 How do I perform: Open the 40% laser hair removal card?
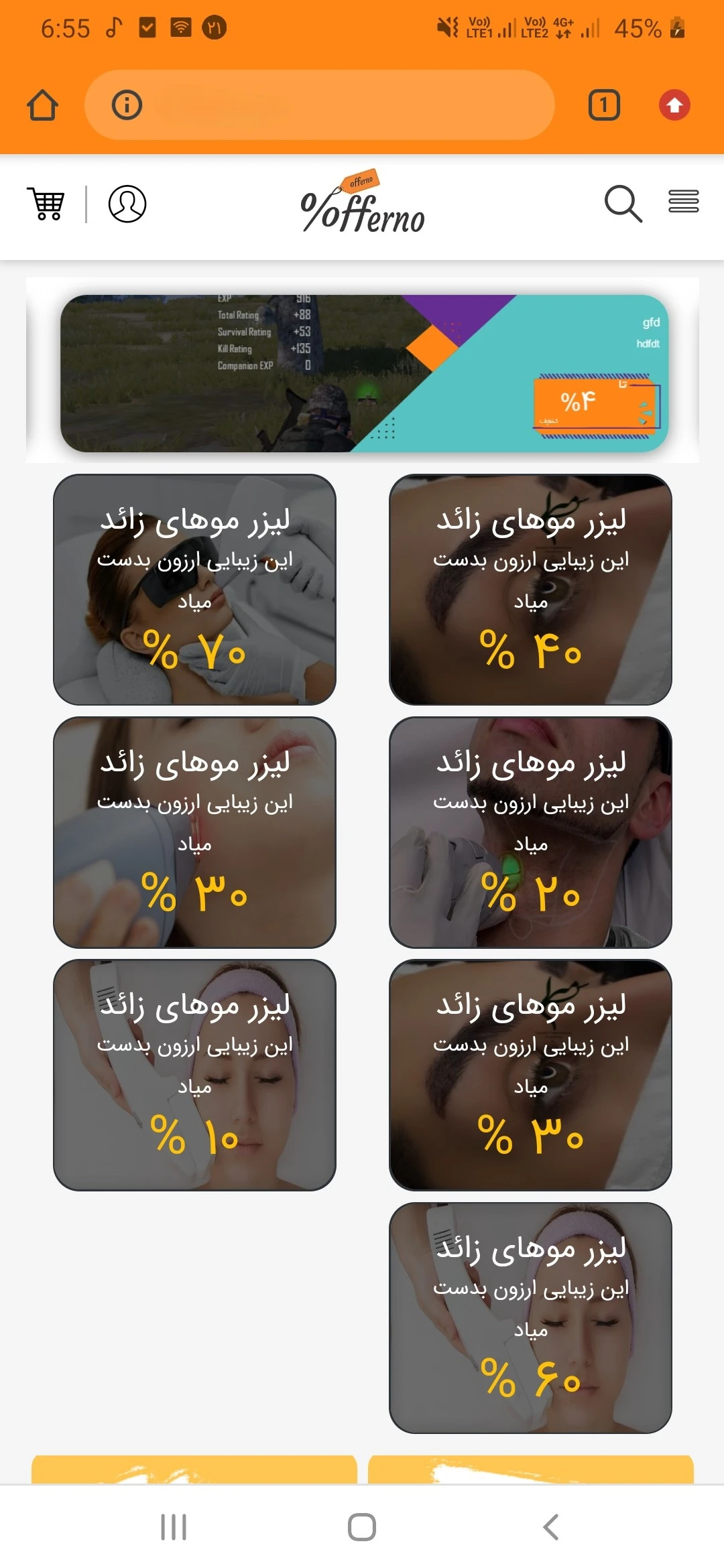pyautogui.click(x=530, y=590)
